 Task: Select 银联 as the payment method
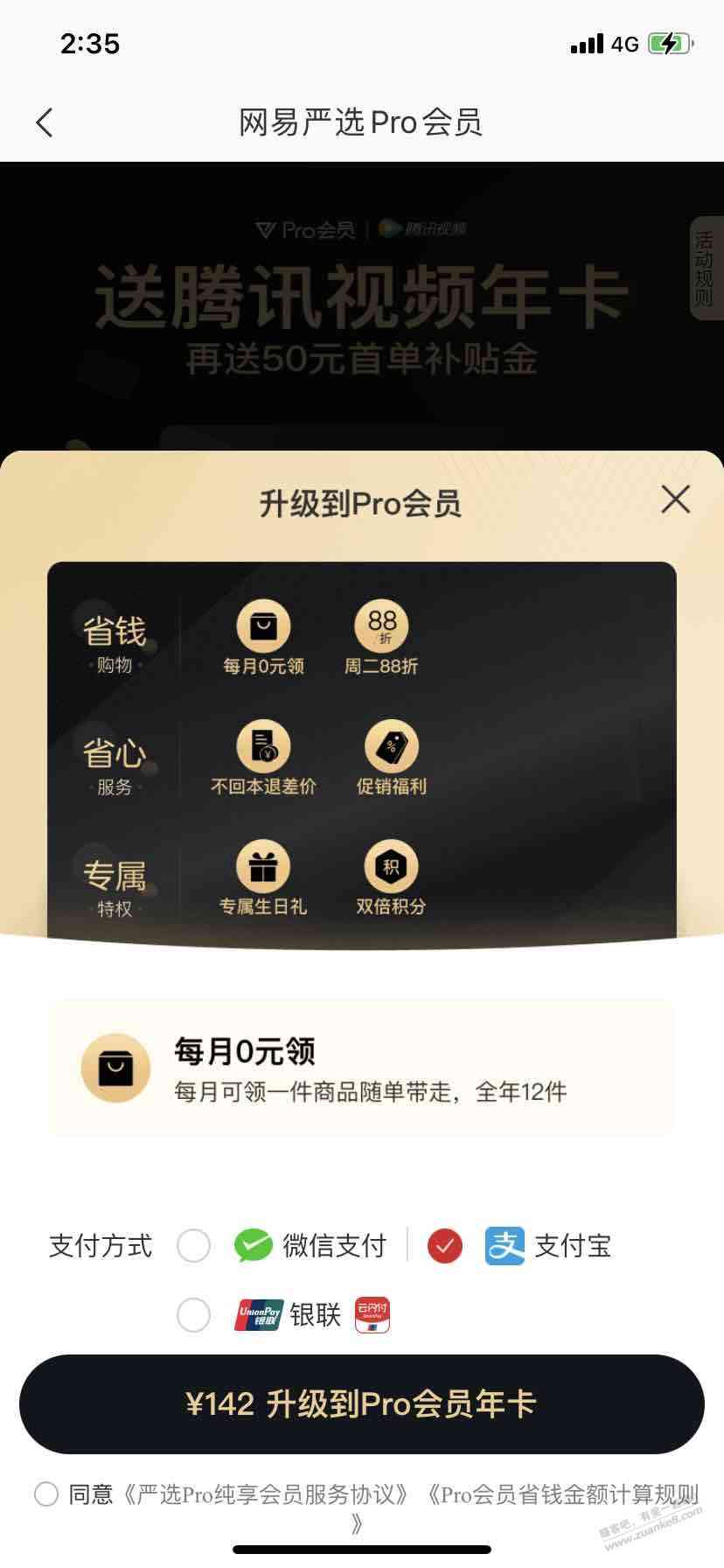[194, 1314]
